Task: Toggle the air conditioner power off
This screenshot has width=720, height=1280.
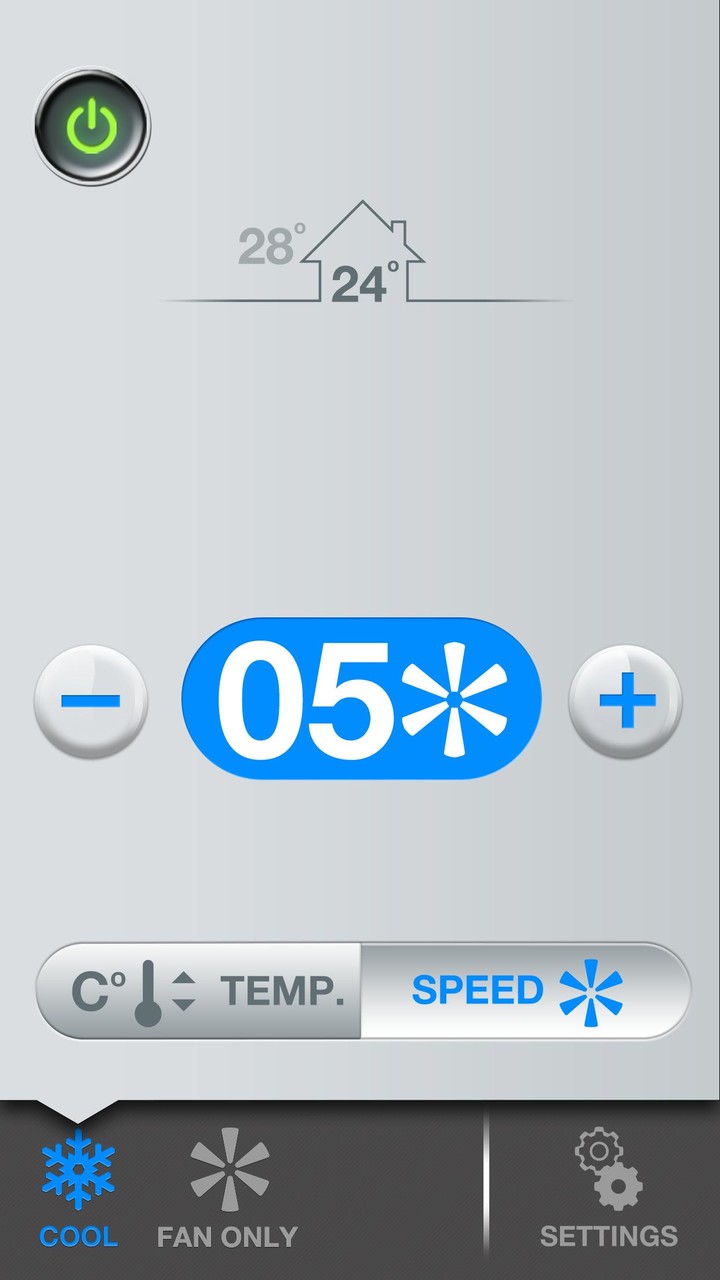Action: click(x=92, y=122)
